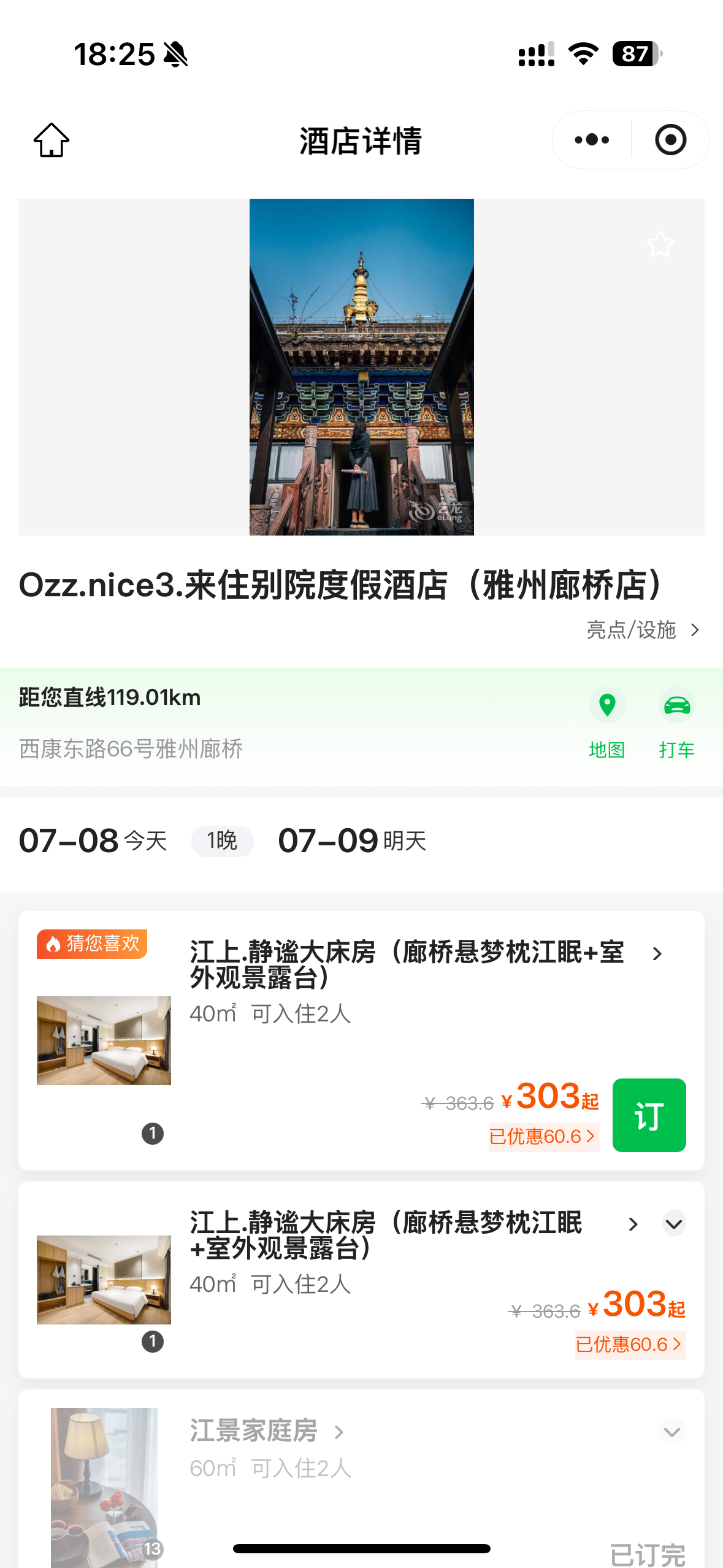This screenshot has width=723, height=1568.
Task: Open the hotel photo gallery
Action: tap(361, 367)
